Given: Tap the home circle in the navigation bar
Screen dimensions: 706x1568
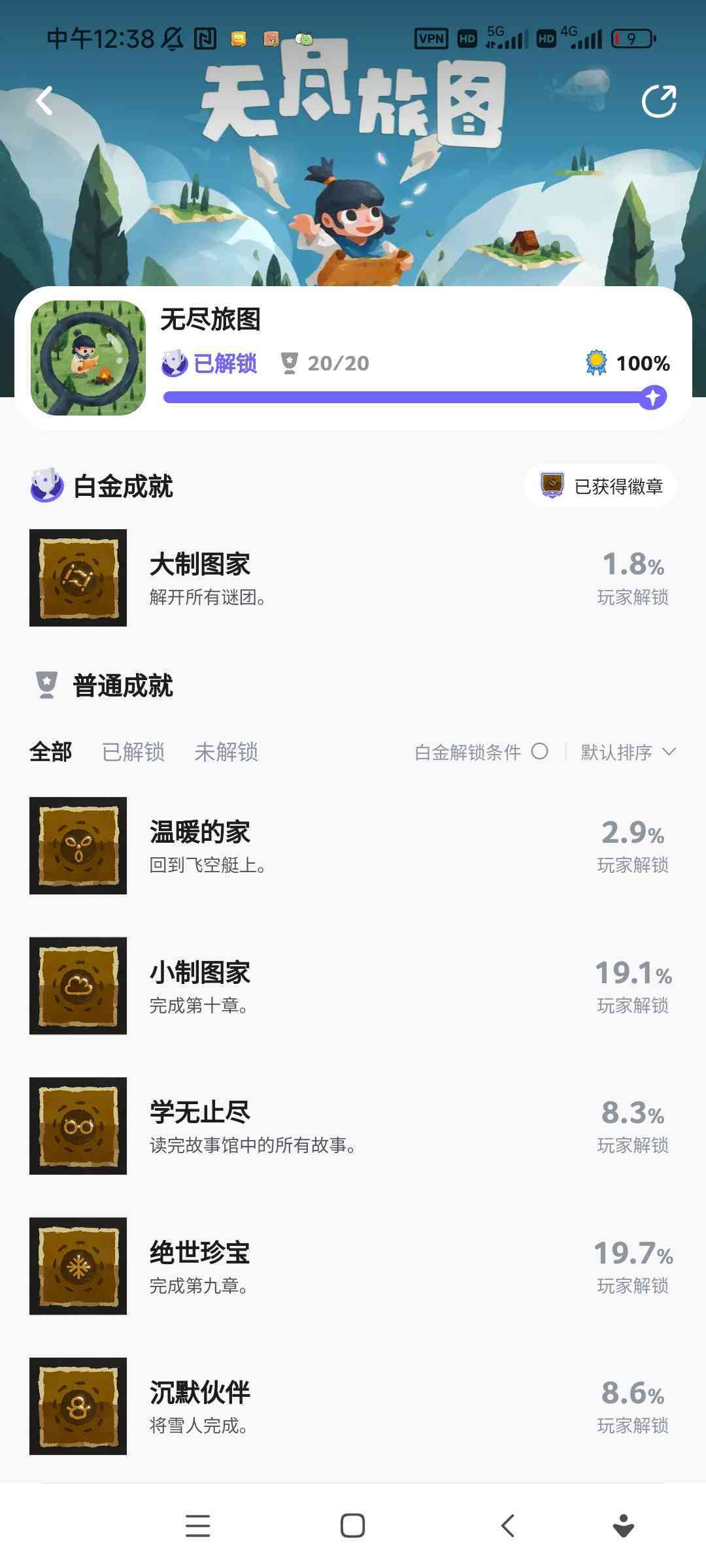Looking at the screenshot, I should (x=352, y=1526).
